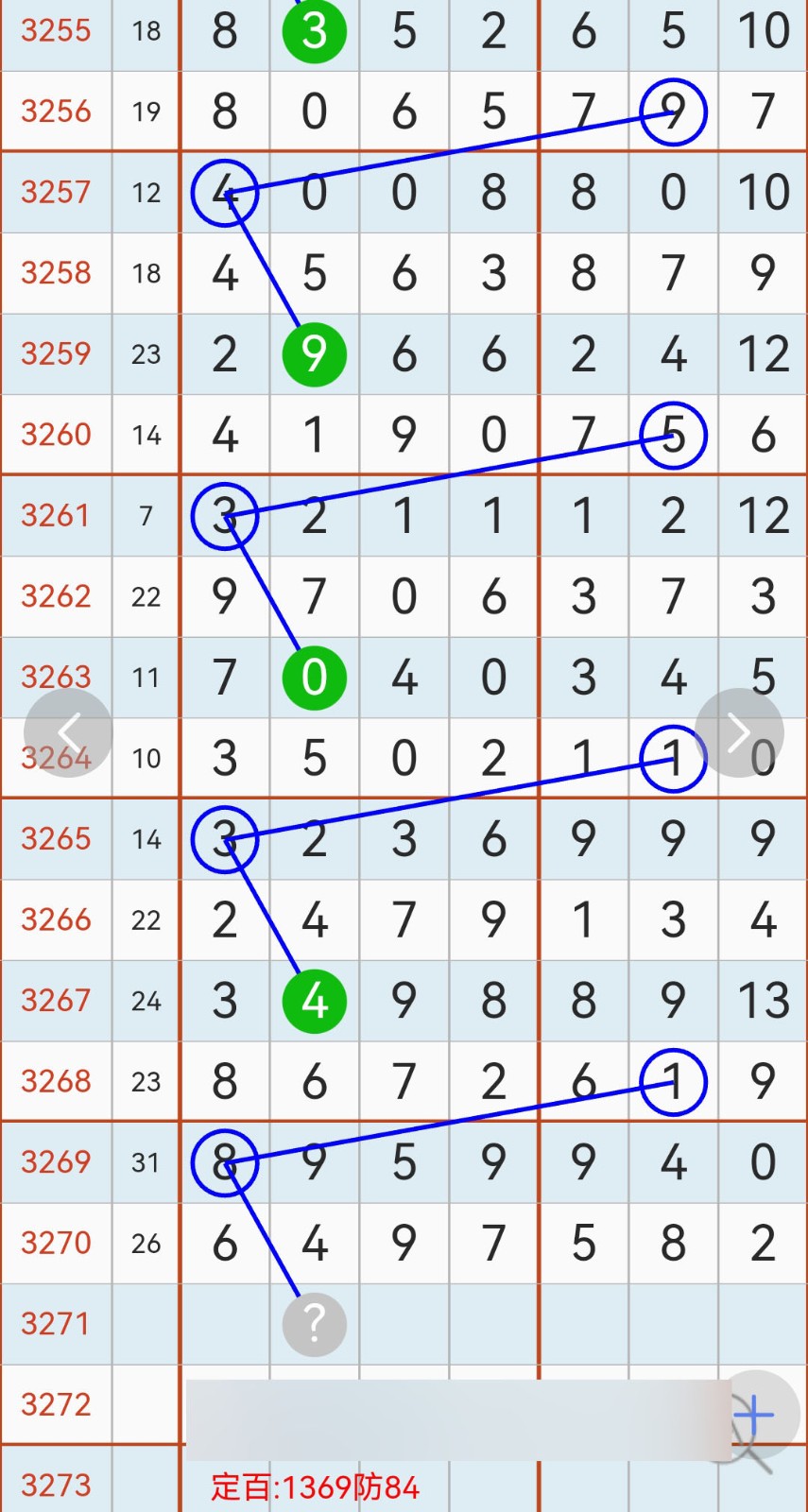
Task: Expand the next chart page with right chevron
Action: [739, 732]
